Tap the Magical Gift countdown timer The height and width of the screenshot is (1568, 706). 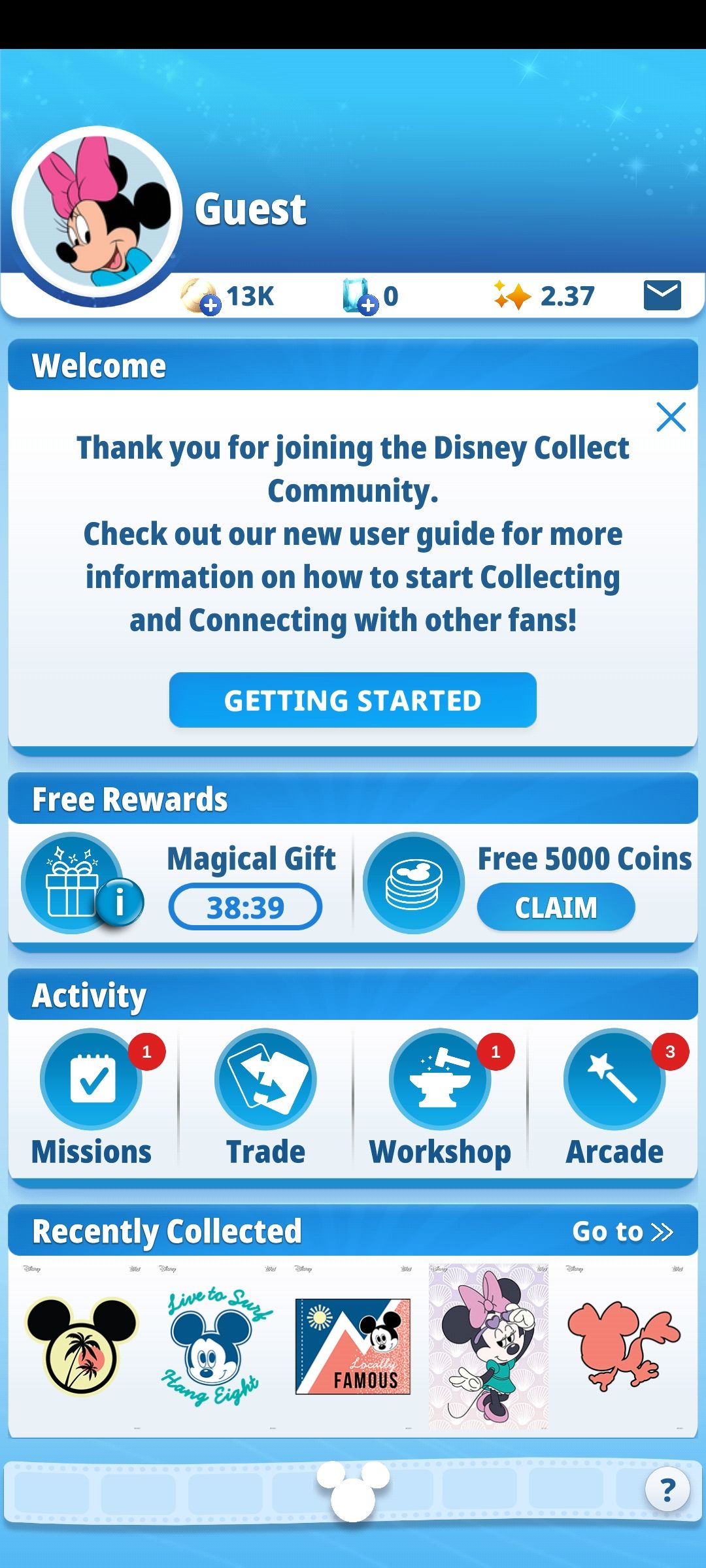click(x=246, y=907)
